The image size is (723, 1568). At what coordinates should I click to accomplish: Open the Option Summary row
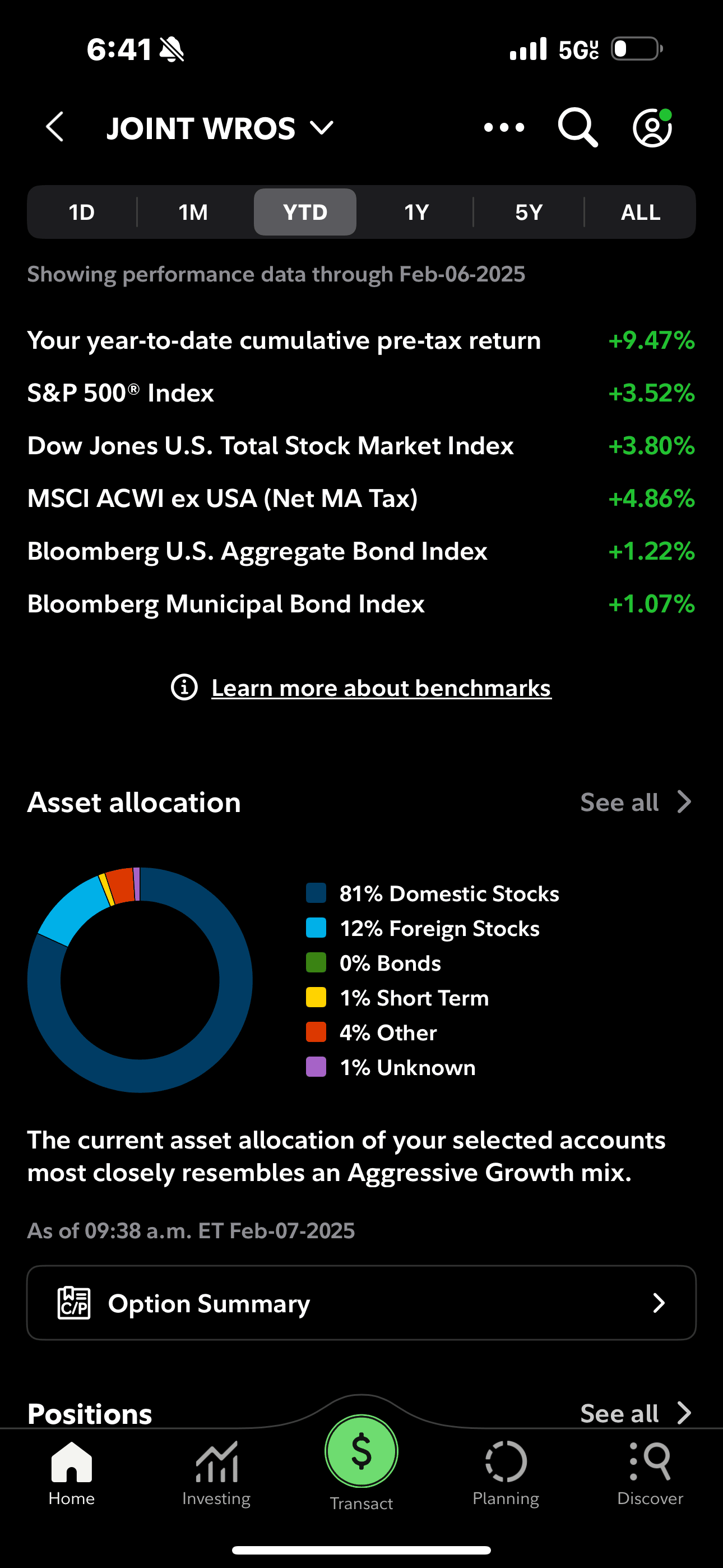pos(361,1303)
